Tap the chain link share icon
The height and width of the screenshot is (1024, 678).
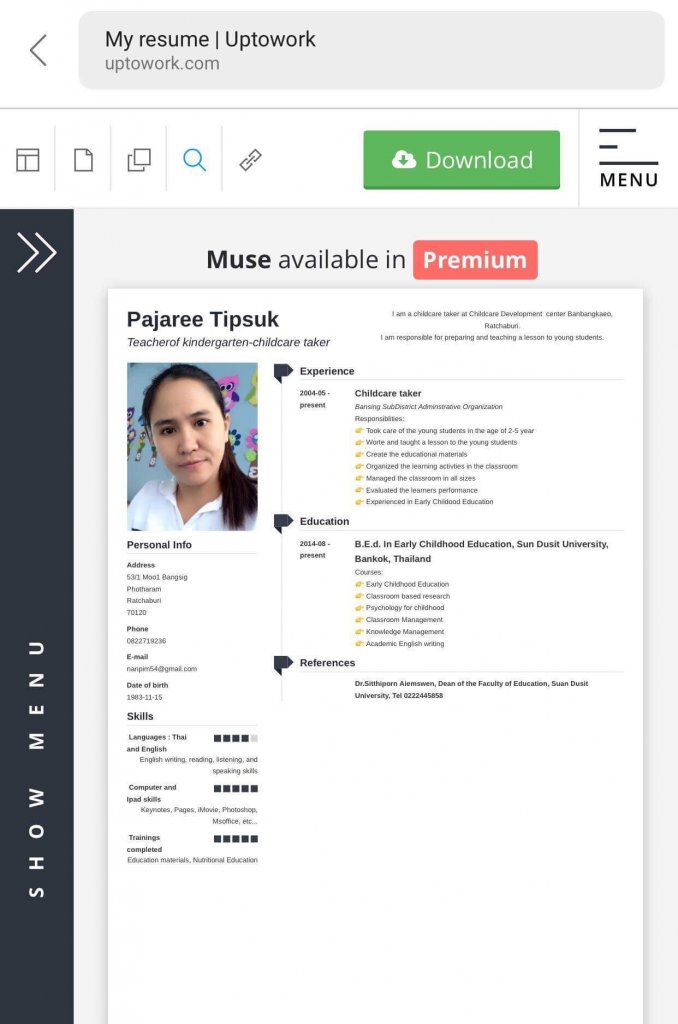[x=251, y=160]
